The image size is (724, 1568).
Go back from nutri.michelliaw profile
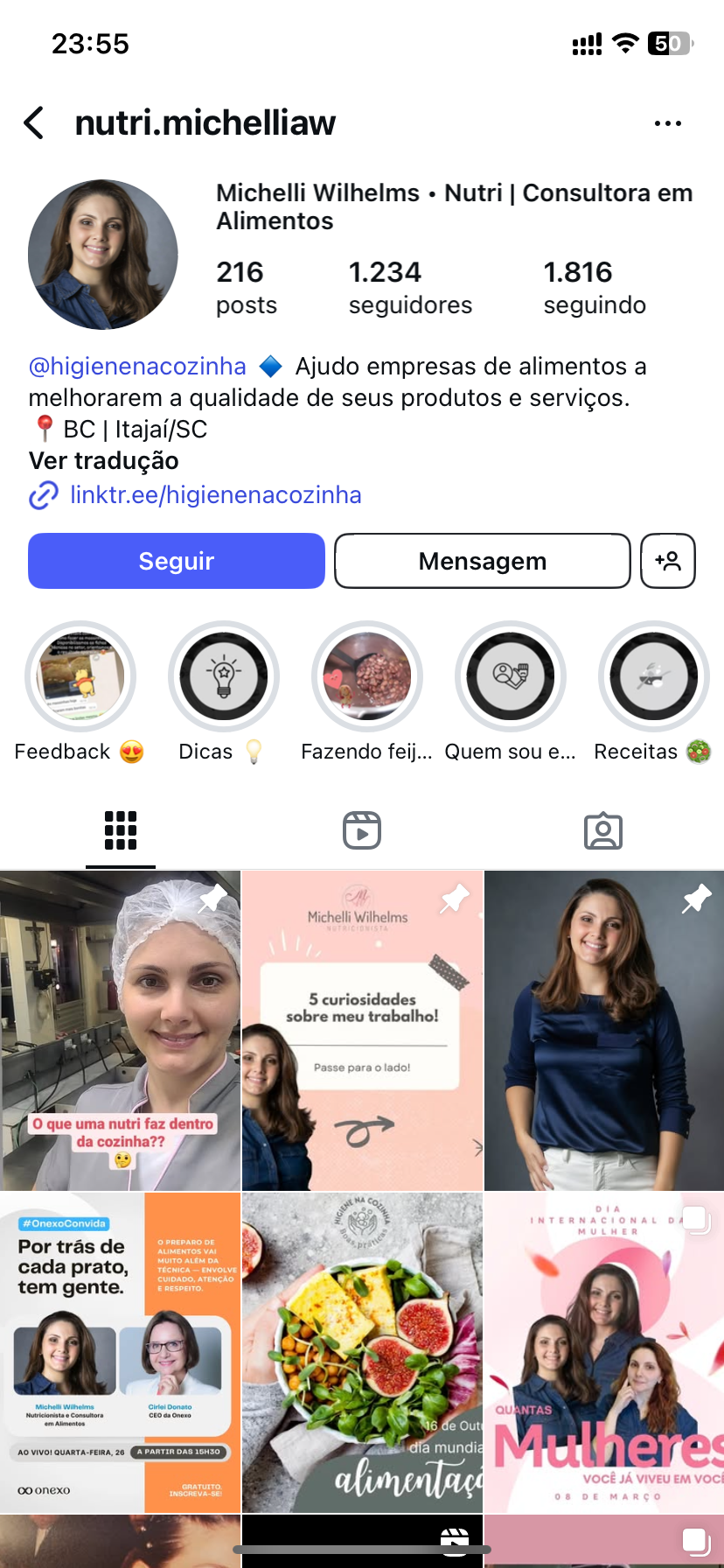click(34, 123)
